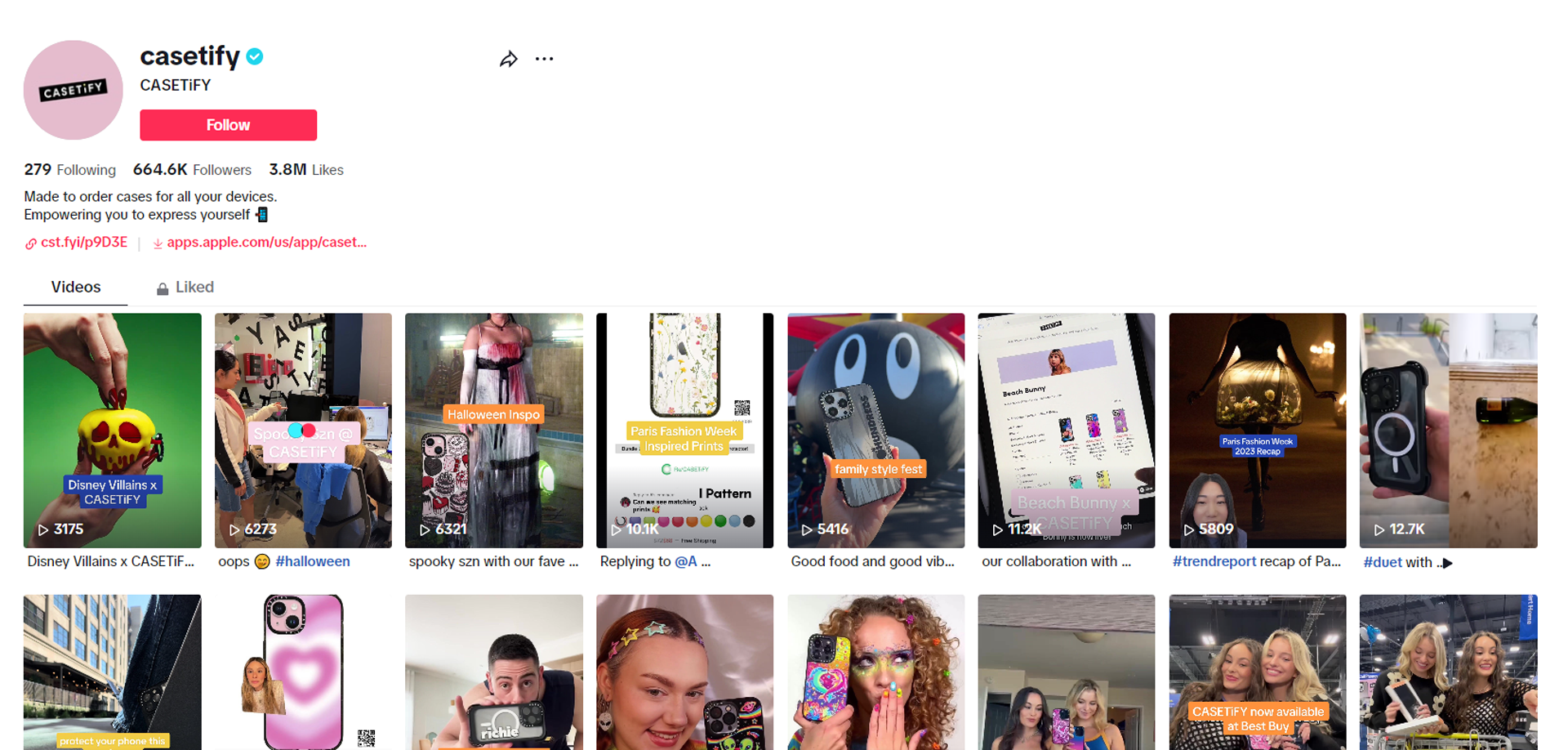
Task: Play the Disney Villains x CASETiFY video
Action: 112,429
